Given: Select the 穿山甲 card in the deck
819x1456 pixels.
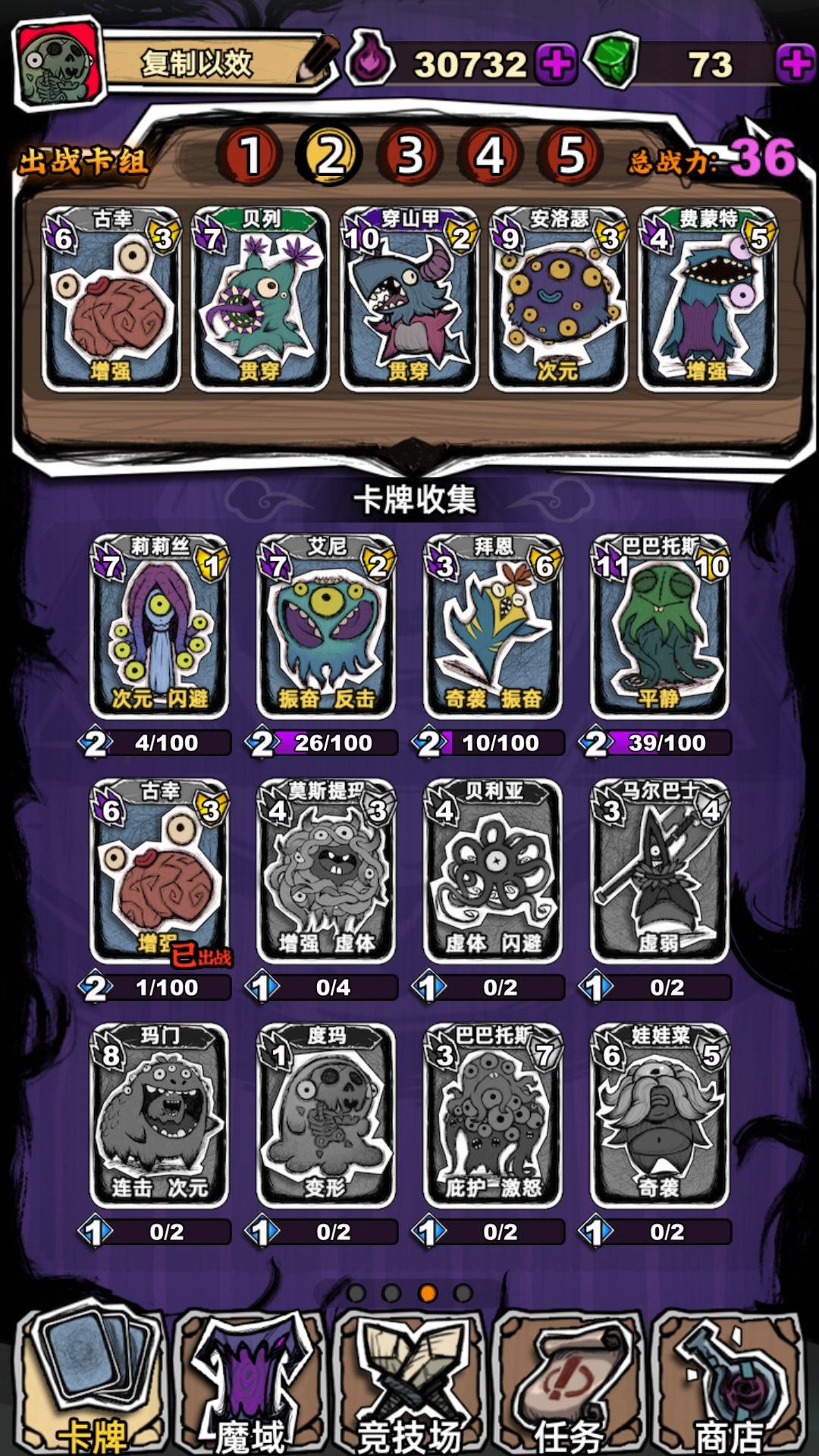Looking at the screenshot, I should [x=408, y=300].
